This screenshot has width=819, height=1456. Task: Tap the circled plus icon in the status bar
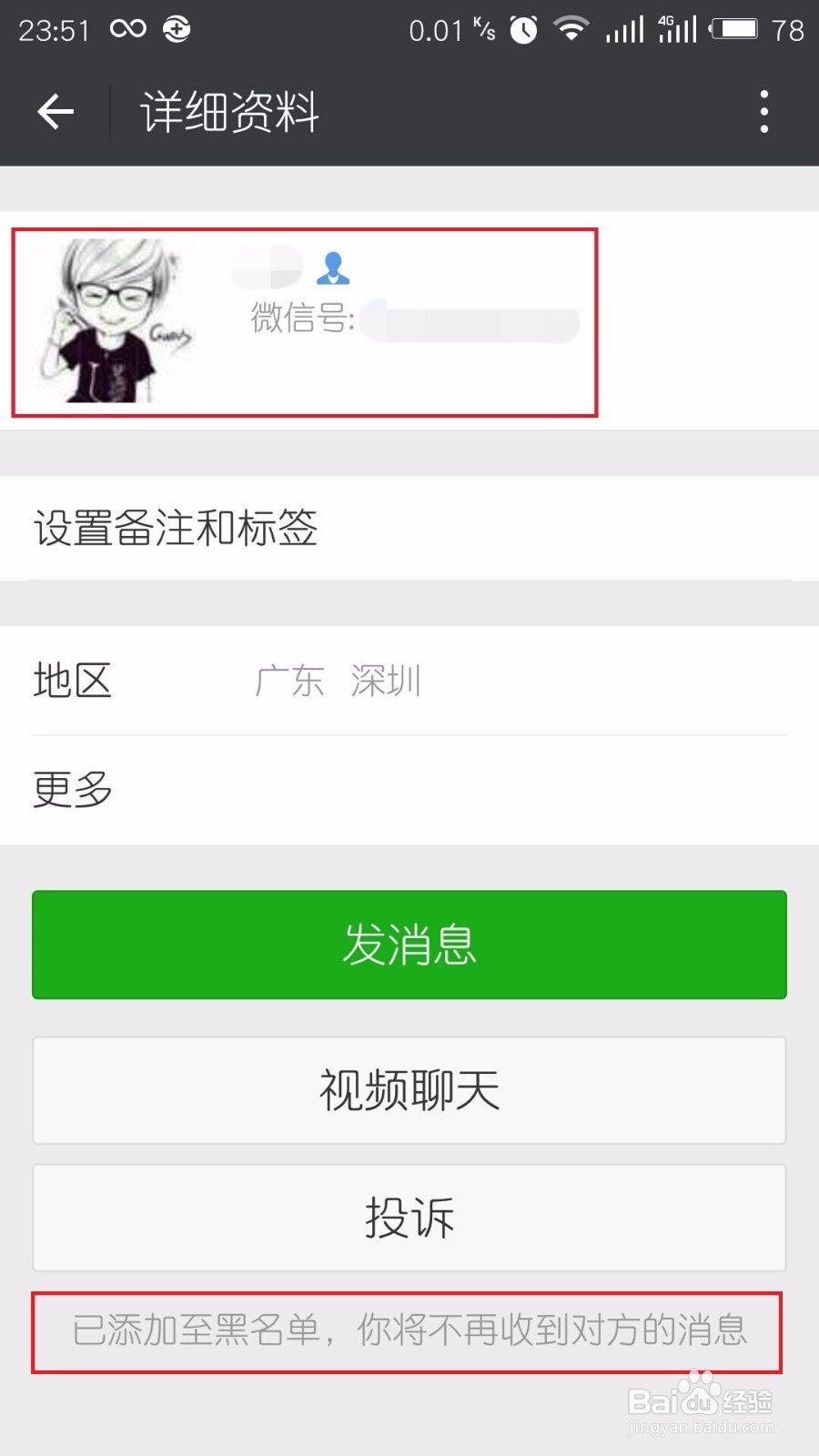coord(176,28)
